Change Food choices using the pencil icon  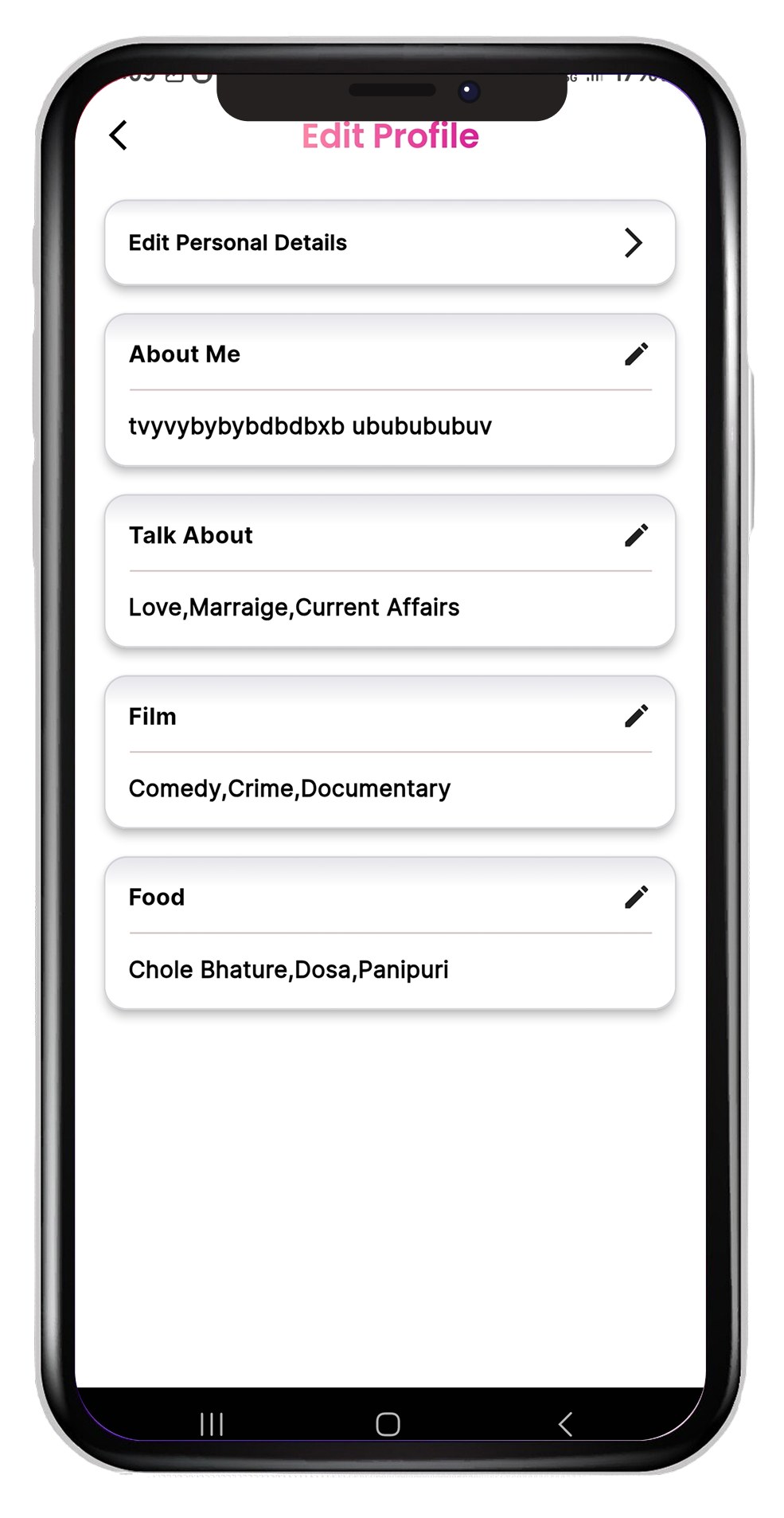[636, 898]
